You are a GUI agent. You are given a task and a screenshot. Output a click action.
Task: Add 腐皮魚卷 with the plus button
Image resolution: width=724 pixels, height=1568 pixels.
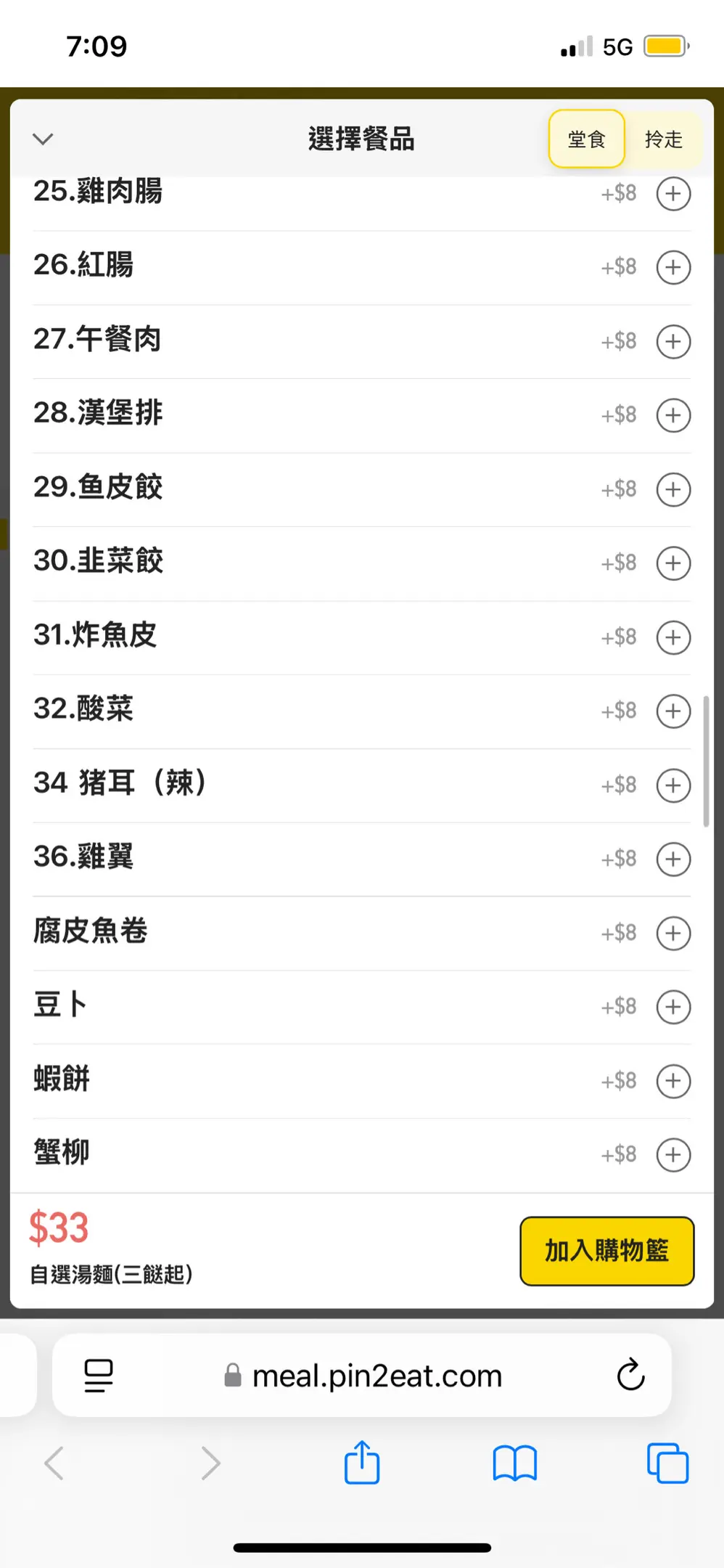[673, 933]
